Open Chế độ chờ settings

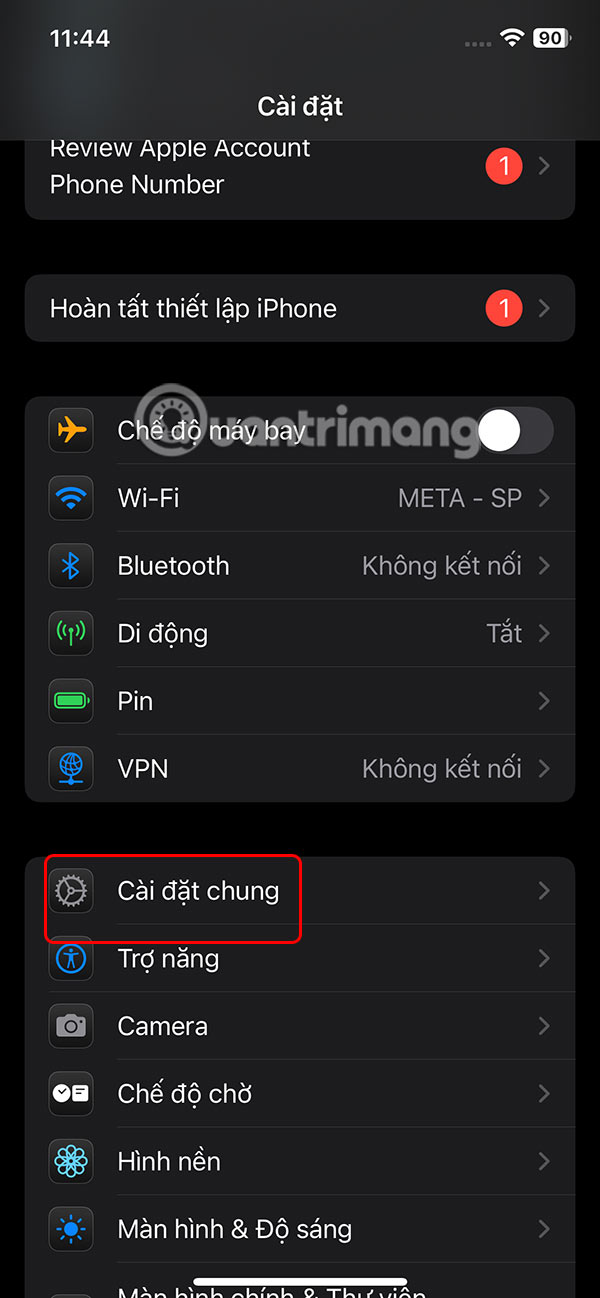click(300, 1094)
